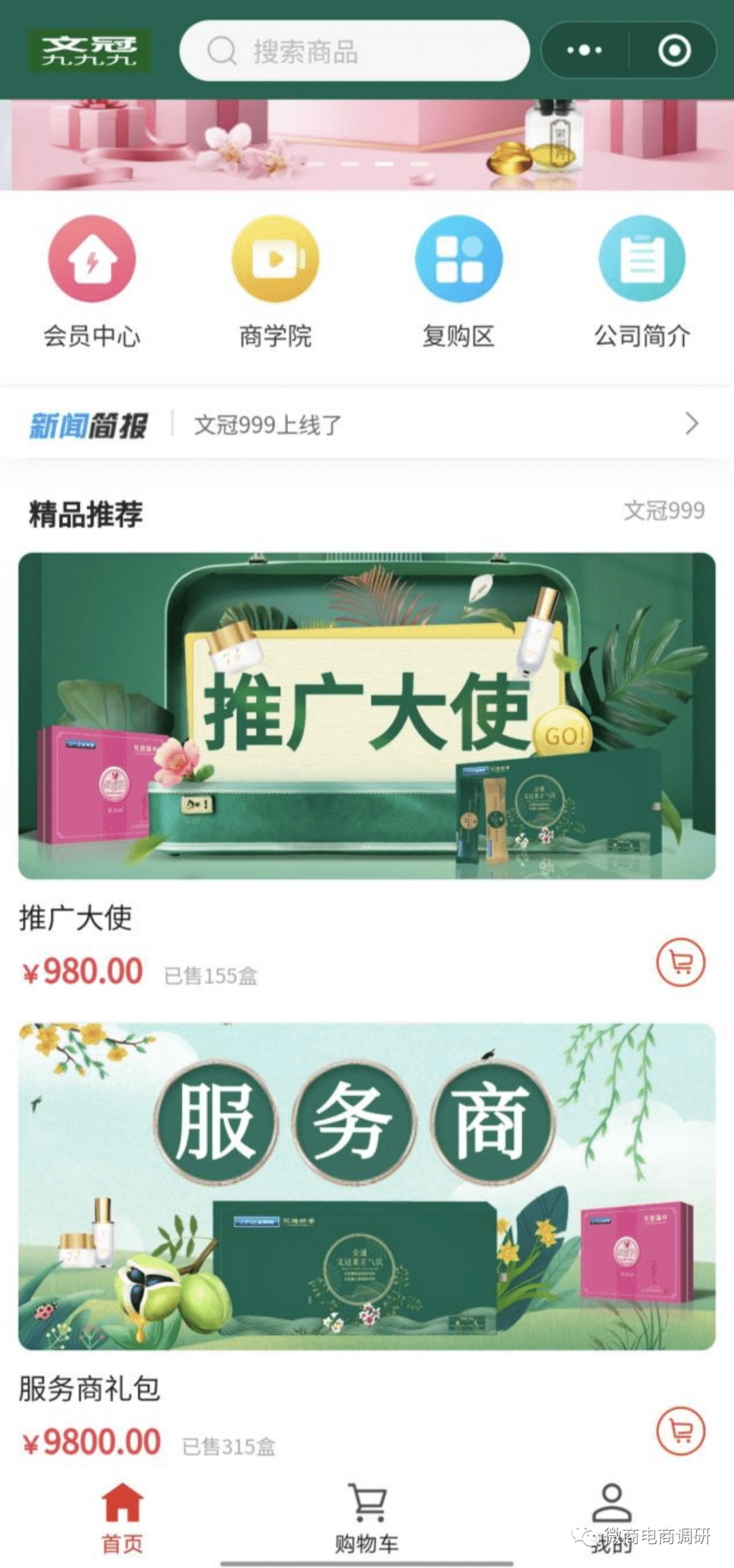Open 会员中心 member center
The height and width of the screenshot is (1568, 734).
pyautogui.click(x=92, y=280)
